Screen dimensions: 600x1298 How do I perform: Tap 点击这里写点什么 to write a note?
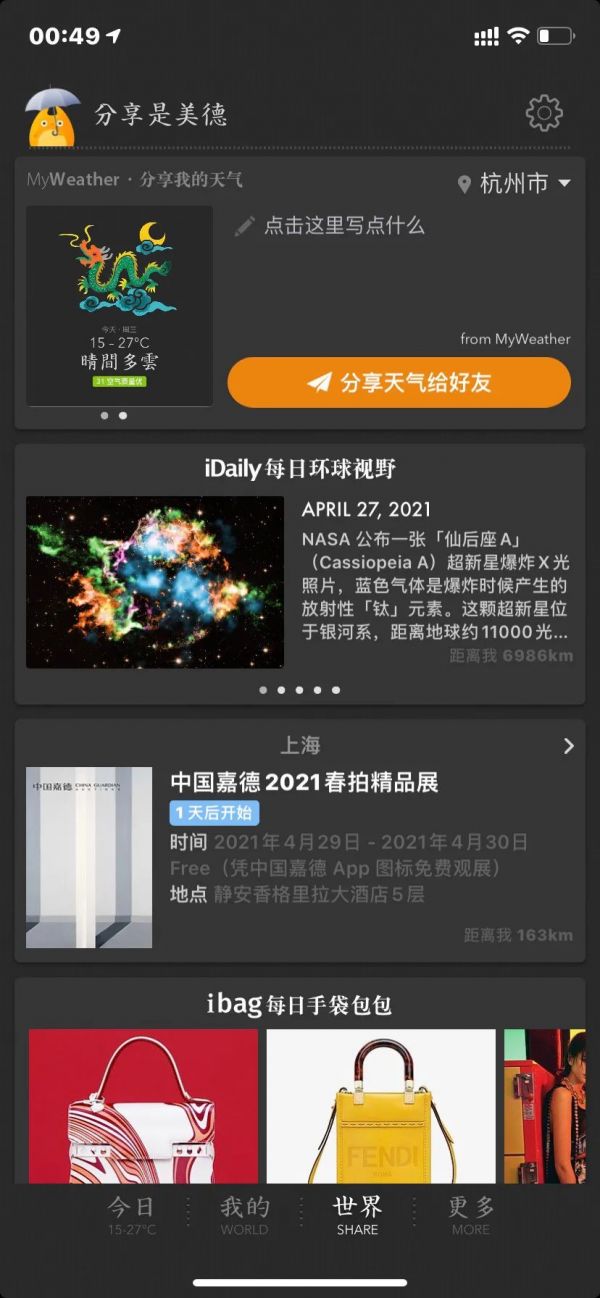tap(343, 226)
